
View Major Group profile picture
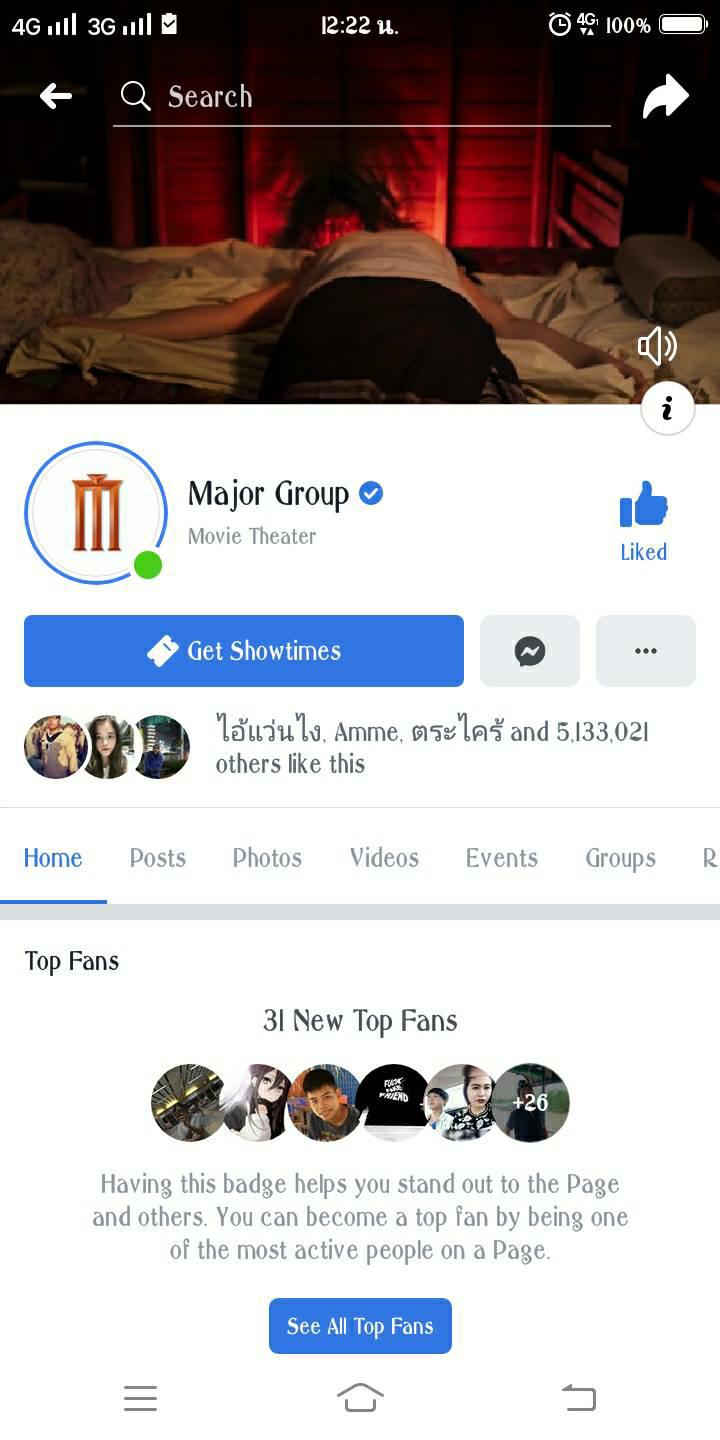(96, 512)
